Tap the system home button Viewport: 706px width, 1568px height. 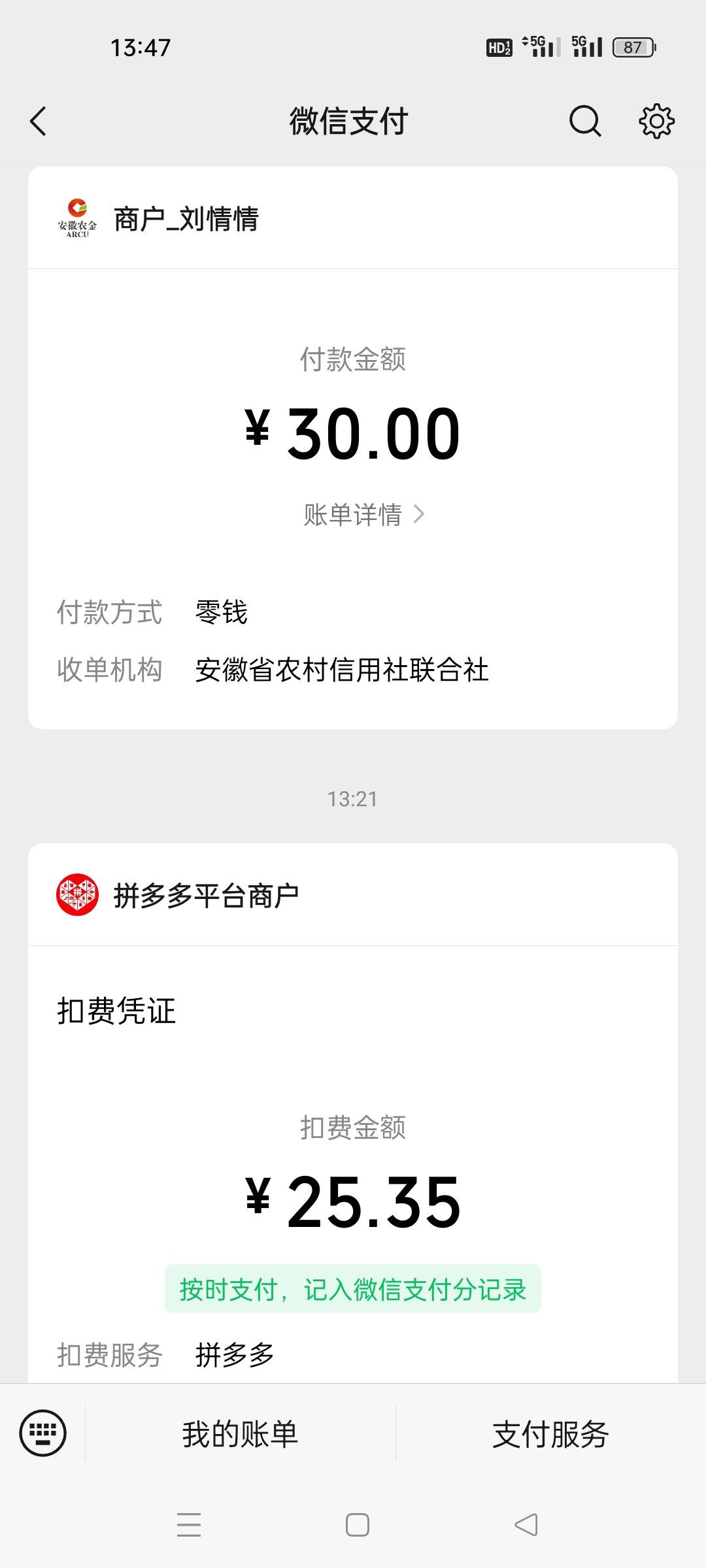tap(357, 1525)
